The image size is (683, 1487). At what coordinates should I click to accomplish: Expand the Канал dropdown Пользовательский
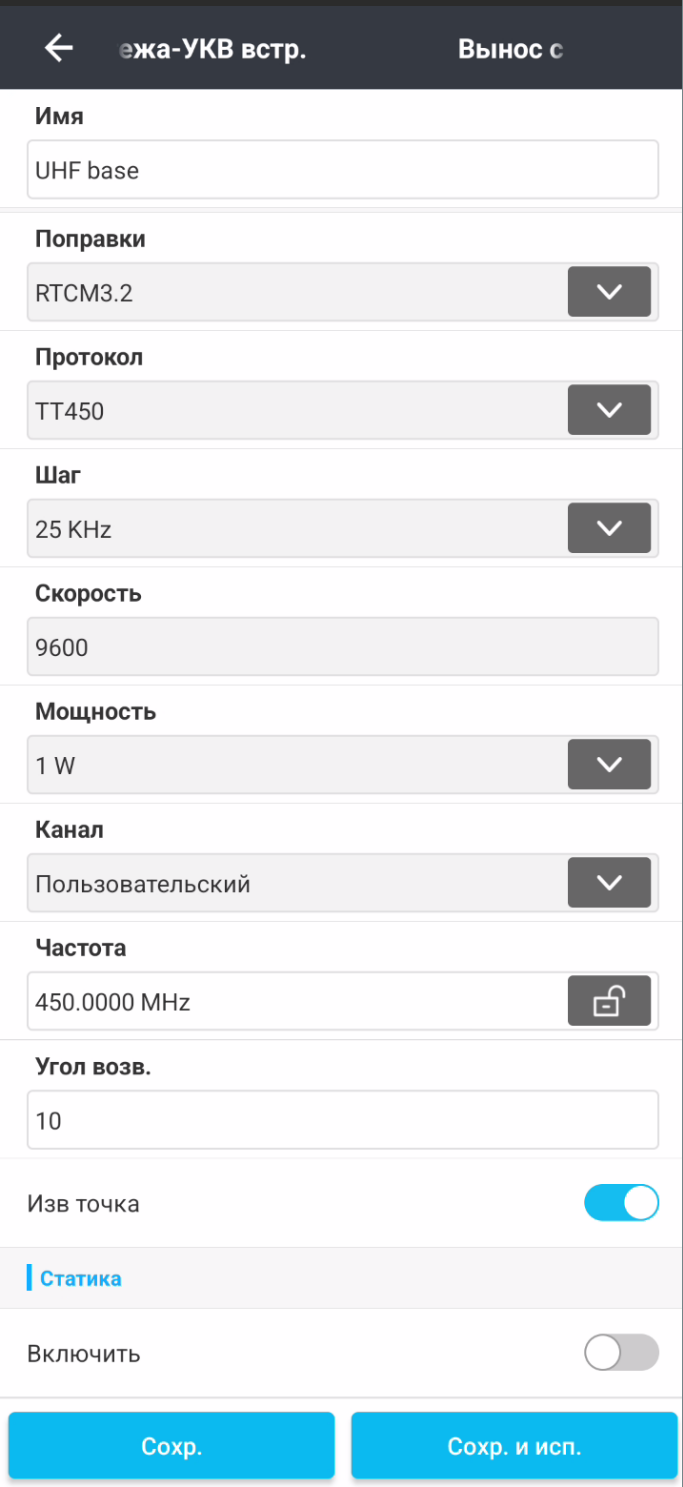(x=609, y=883)
